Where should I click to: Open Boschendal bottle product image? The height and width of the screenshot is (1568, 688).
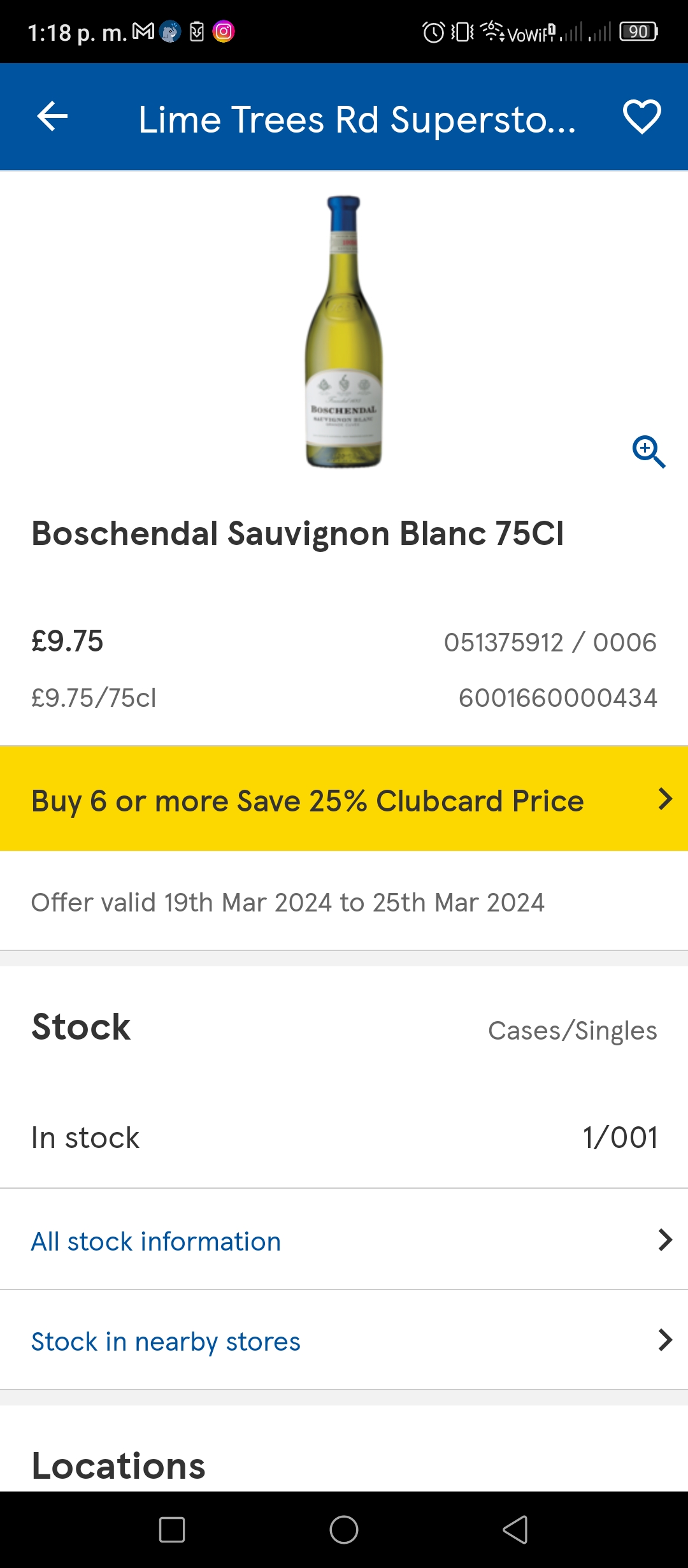344,331
